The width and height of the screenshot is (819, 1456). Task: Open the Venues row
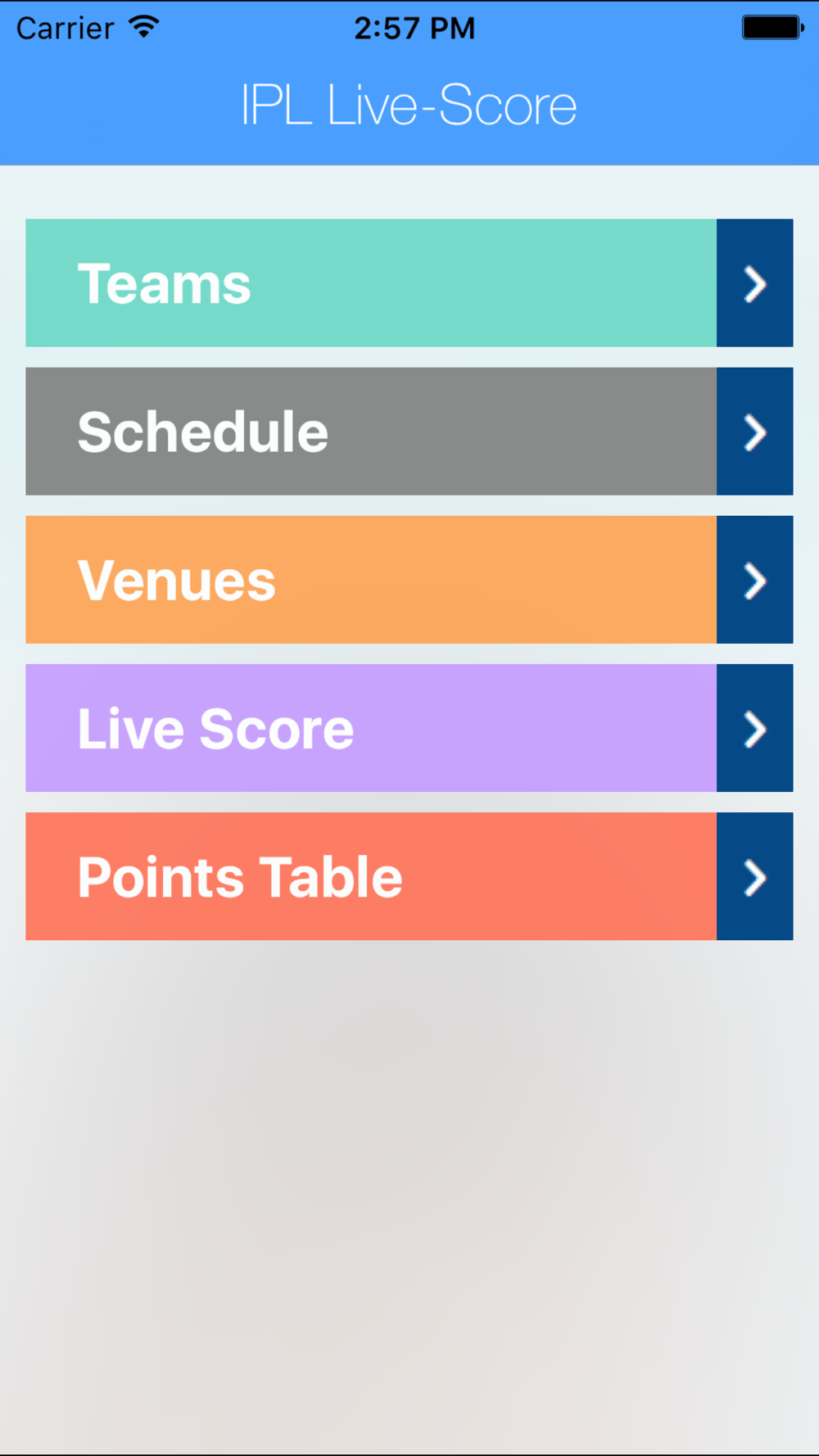409,579
